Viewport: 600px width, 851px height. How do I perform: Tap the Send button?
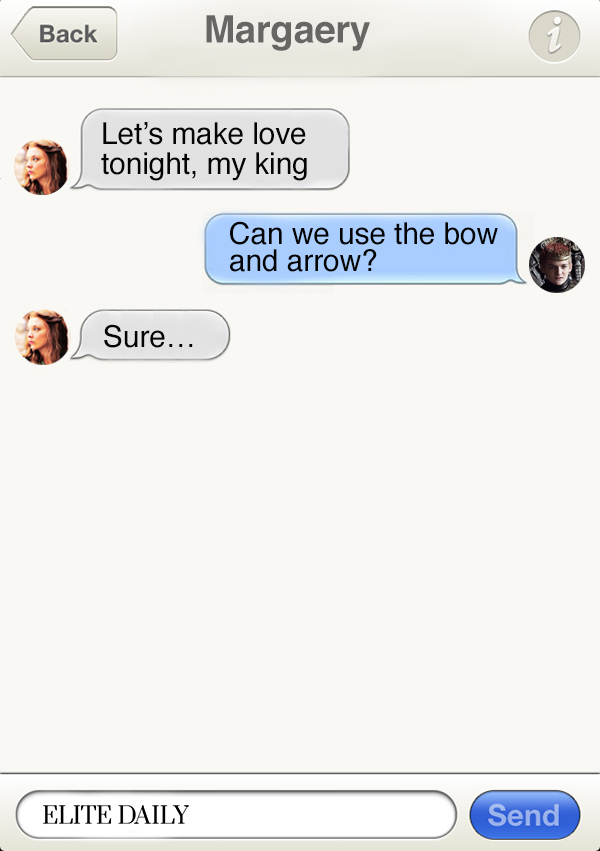tap(524, 814)
